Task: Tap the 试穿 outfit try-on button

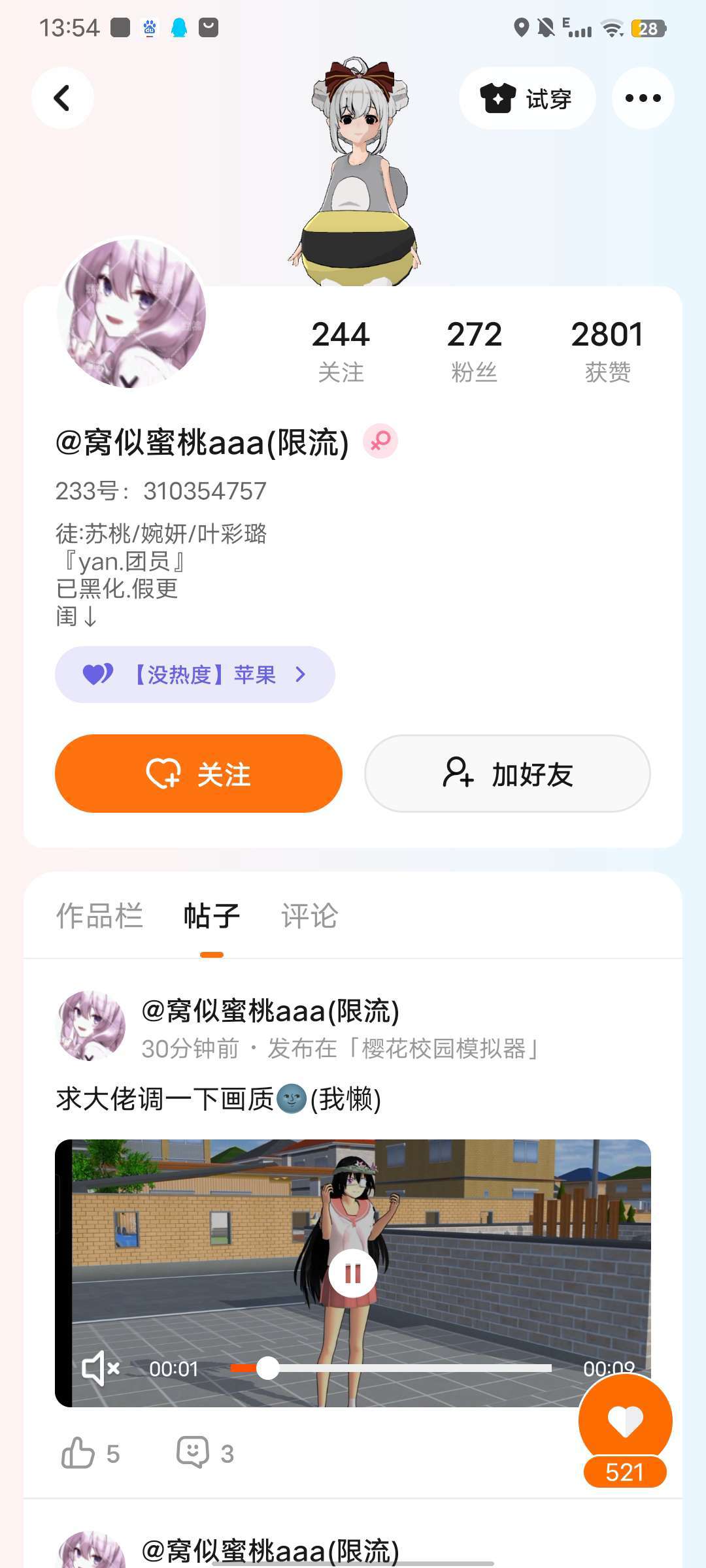Action: [527, 99]
